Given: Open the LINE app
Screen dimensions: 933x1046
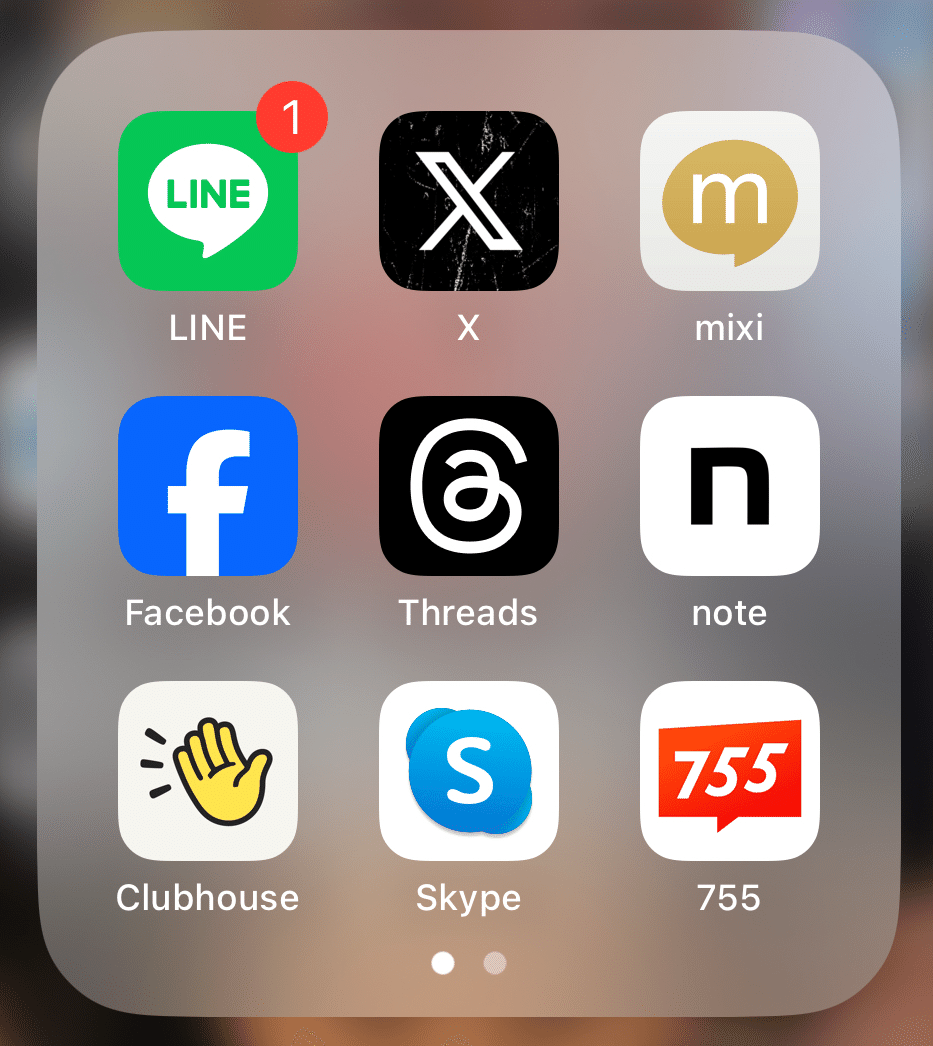Looking at the screenshot, I should (208, 201).
